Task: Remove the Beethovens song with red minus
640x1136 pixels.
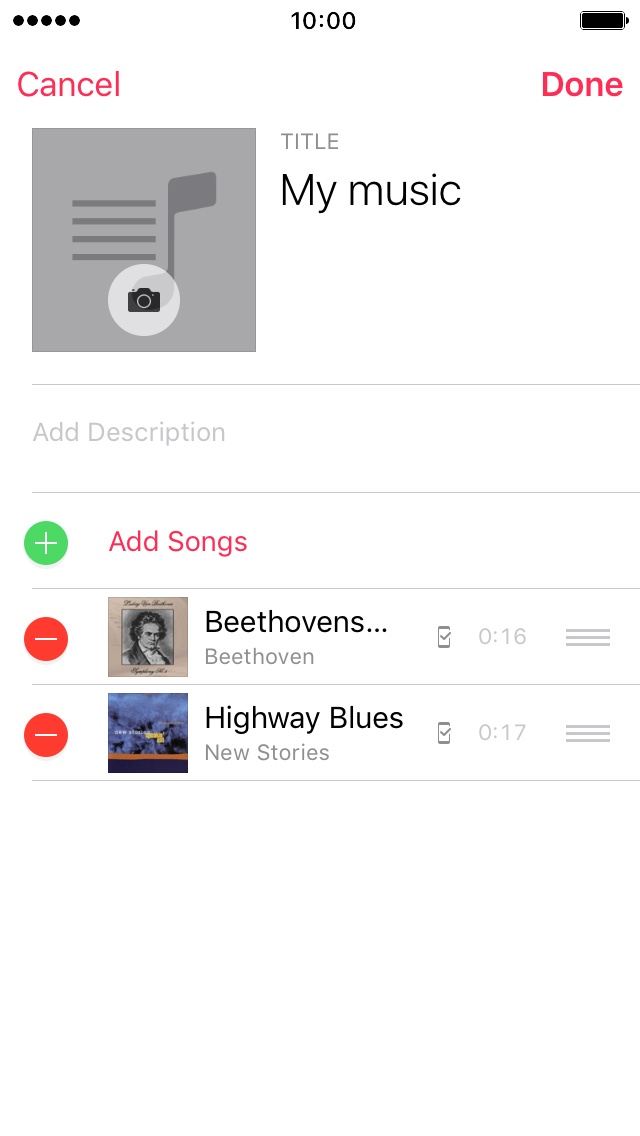Action: coord(46,638)
